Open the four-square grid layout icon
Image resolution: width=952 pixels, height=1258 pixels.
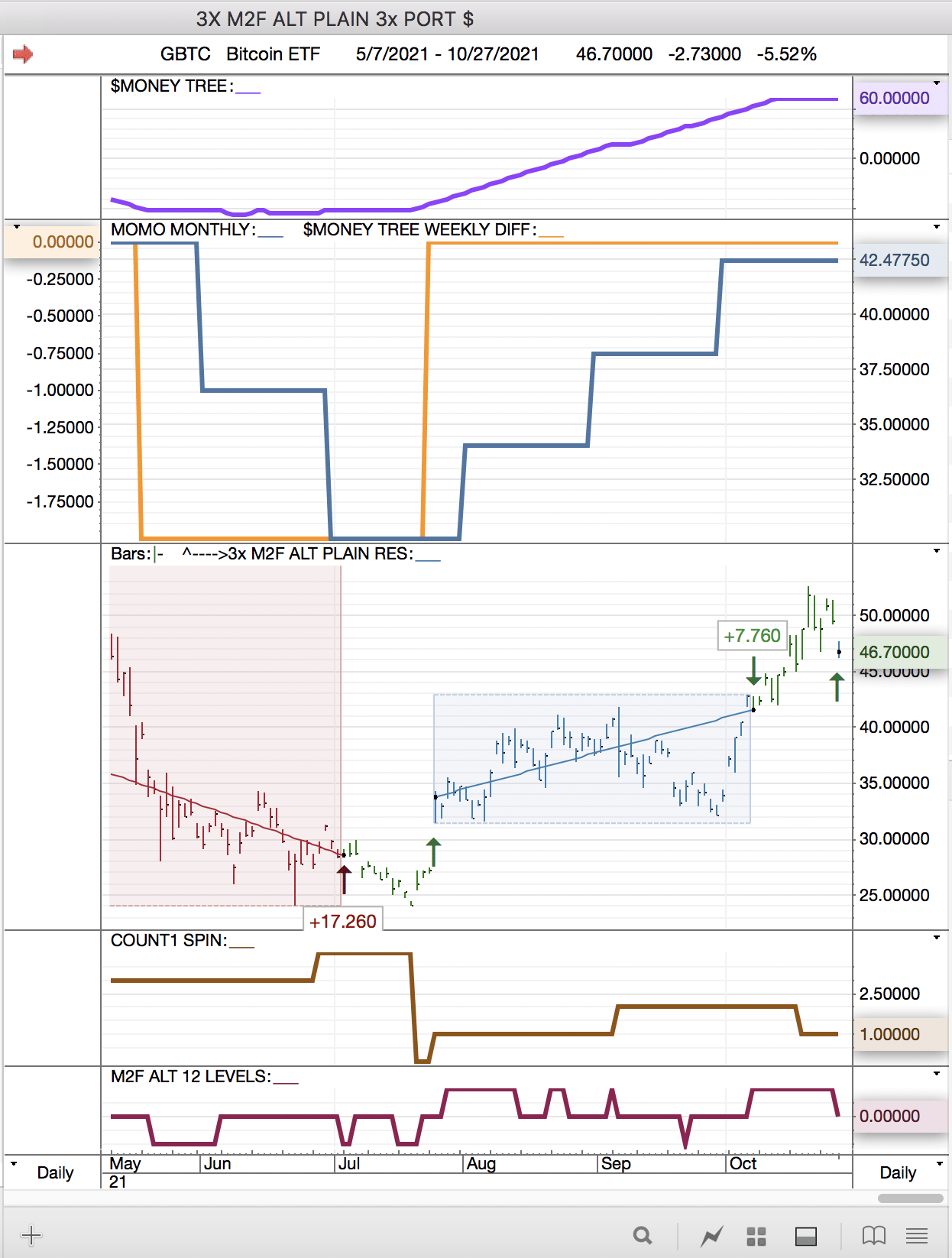756,1236
